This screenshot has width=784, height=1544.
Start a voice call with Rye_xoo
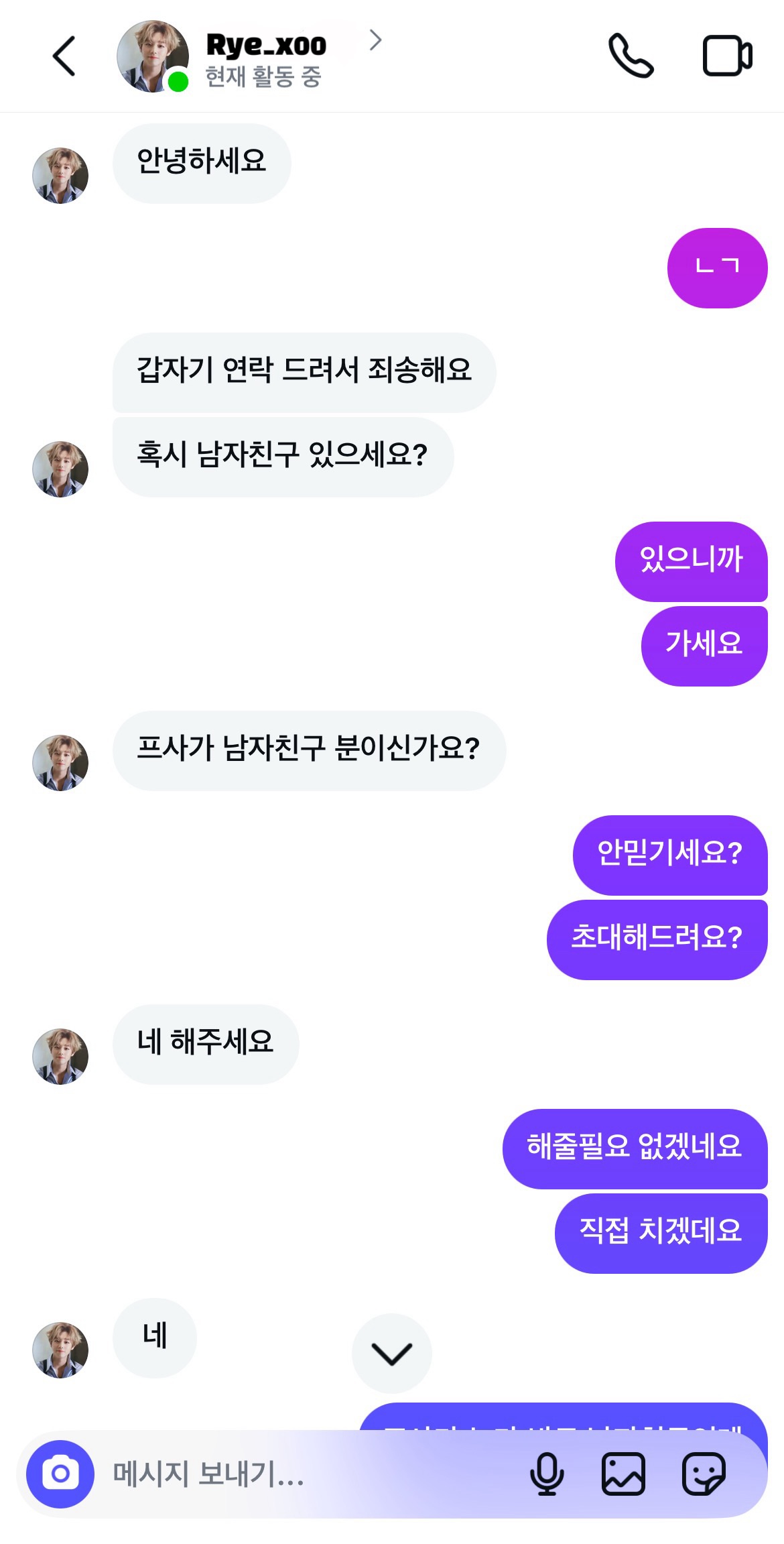pos(631,56)
